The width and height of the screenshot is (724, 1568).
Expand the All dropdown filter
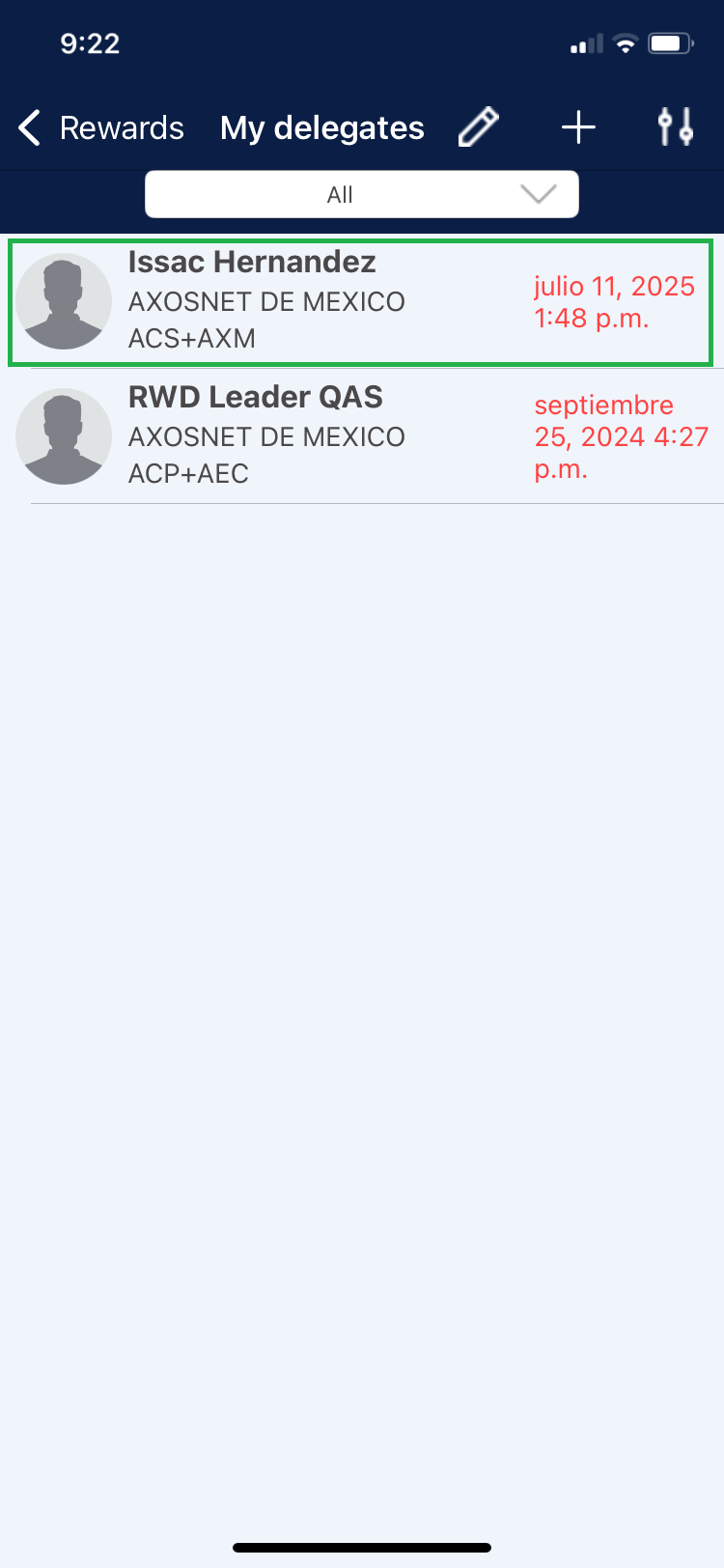[362, 195]
